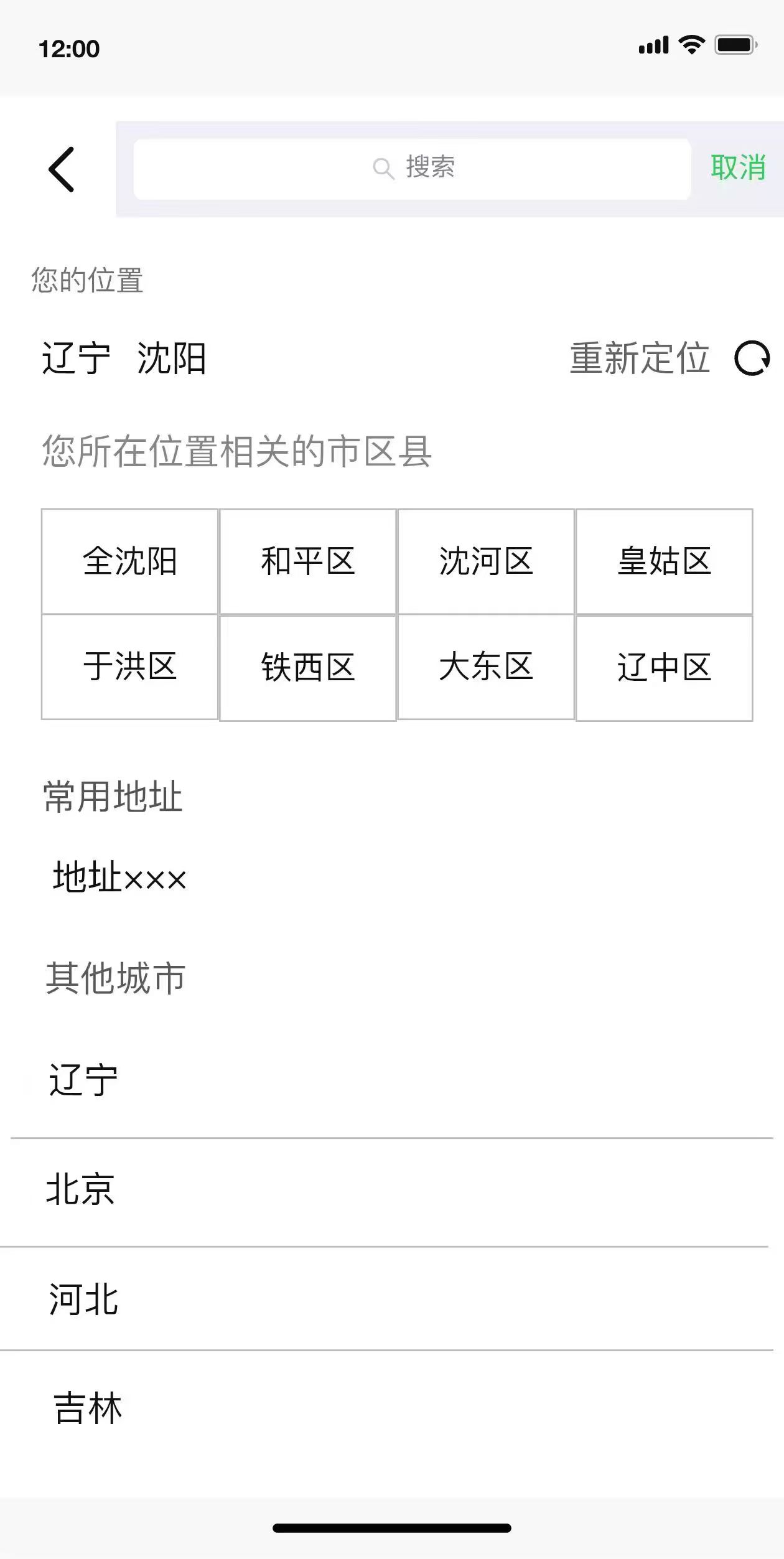This screenshot has height=1559, width=784.
Task: Pick 大东区 district
Action: 486,667
